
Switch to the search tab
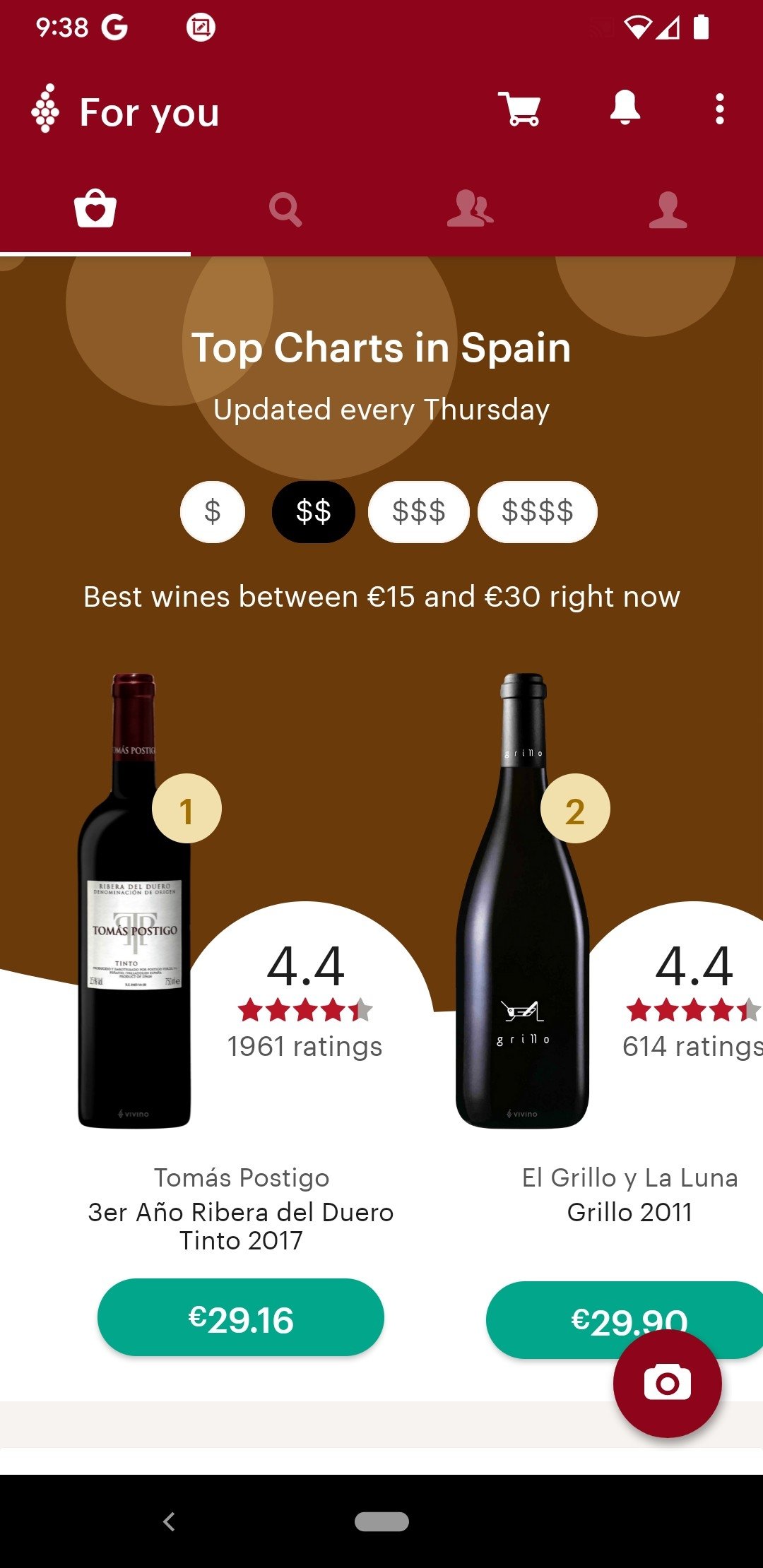tap(285, 210)
